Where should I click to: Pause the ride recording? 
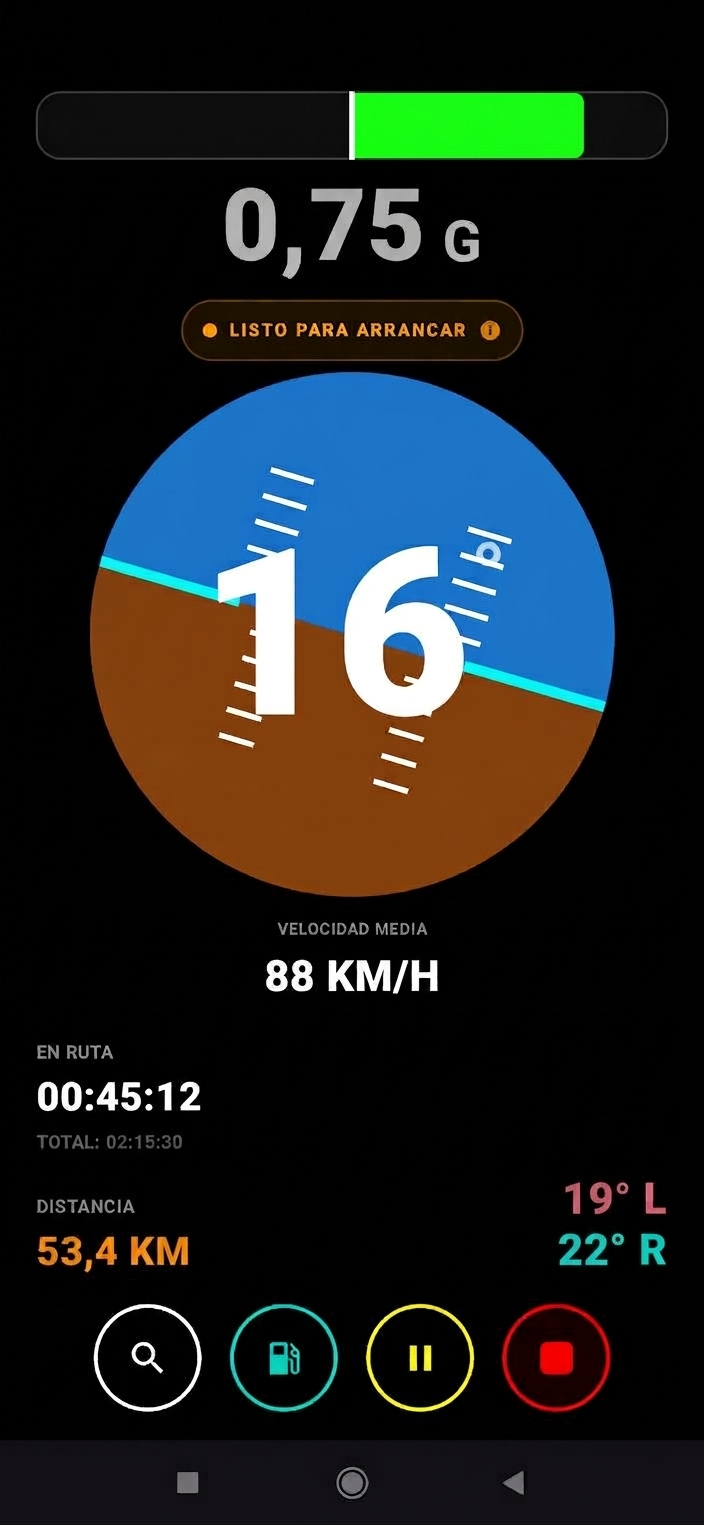coord(420,1358)
